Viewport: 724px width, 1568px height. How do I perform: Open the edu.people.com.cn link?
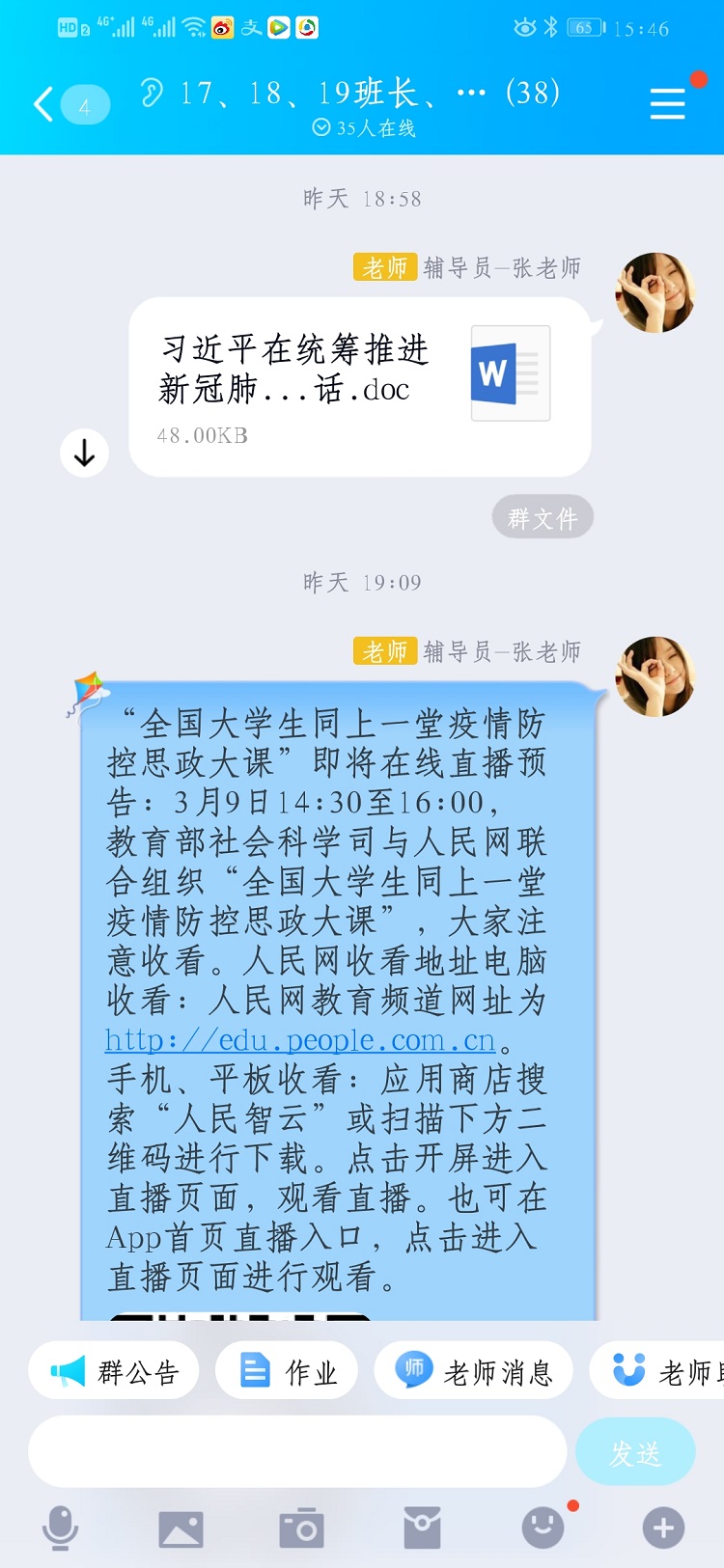pyautogui.click(x=300, y=1040)
